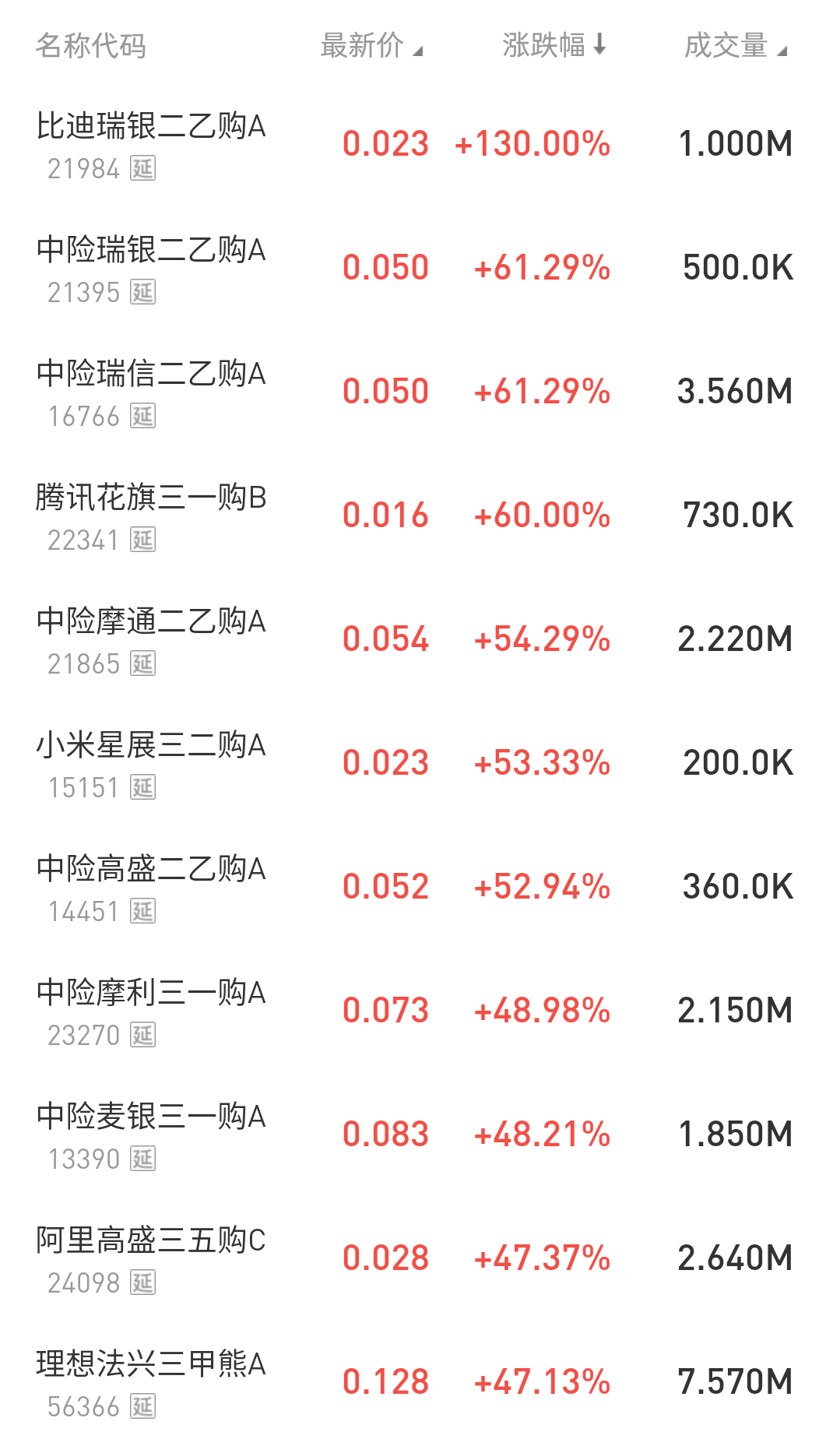
Task: Toggle sorting on 涨跌幅 header
Action: click(x=554, y=45)
